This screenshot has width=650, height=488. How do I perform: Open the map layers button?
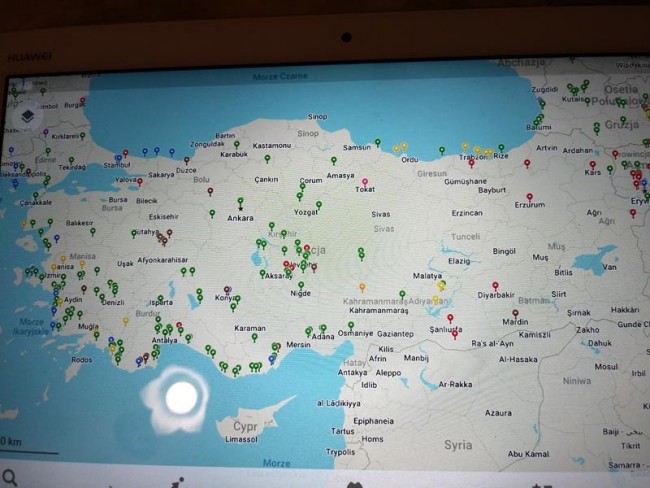[28, 116]
